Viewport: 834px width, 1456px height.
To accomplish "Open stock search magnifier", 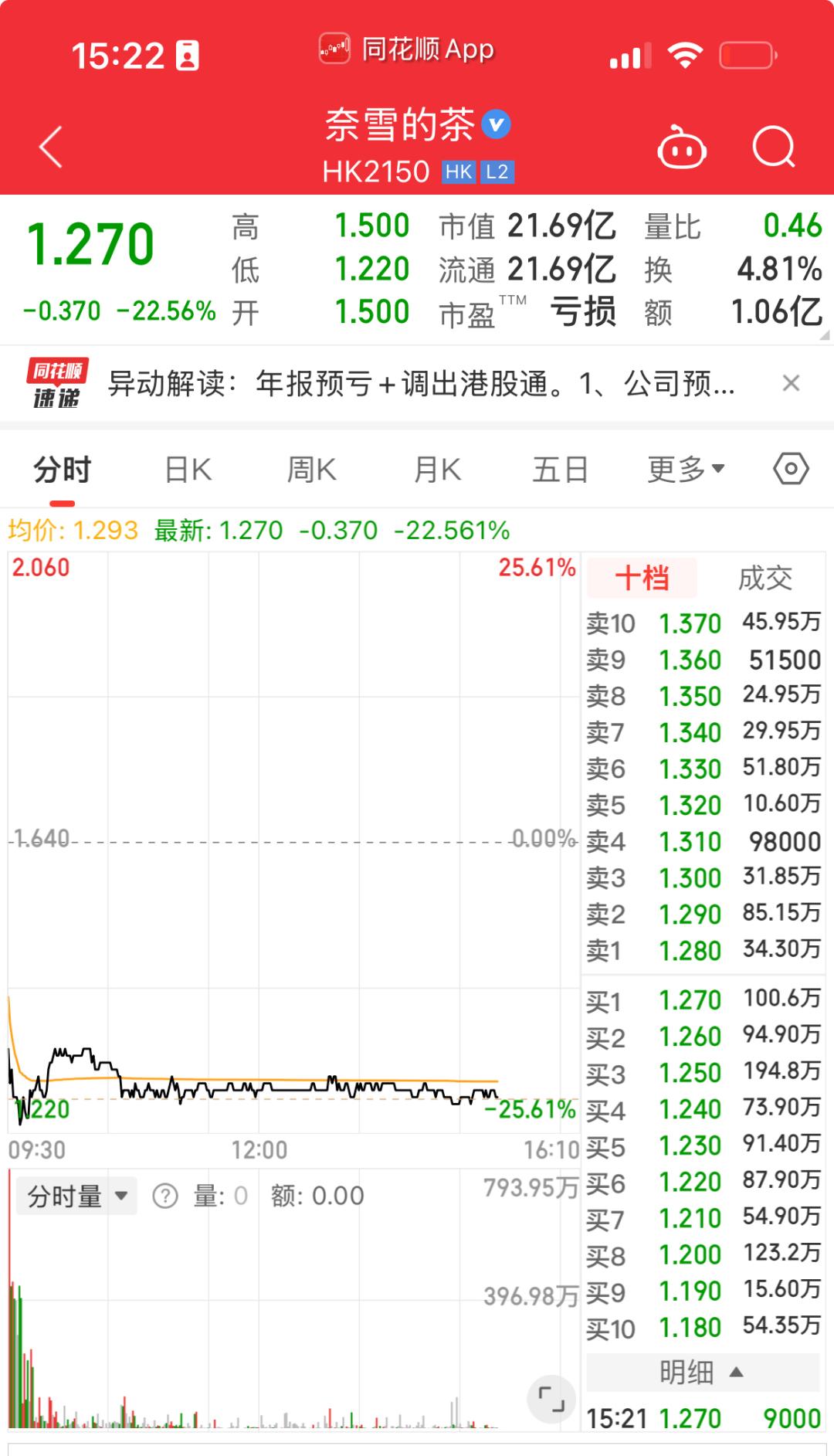I will [773, 147].
